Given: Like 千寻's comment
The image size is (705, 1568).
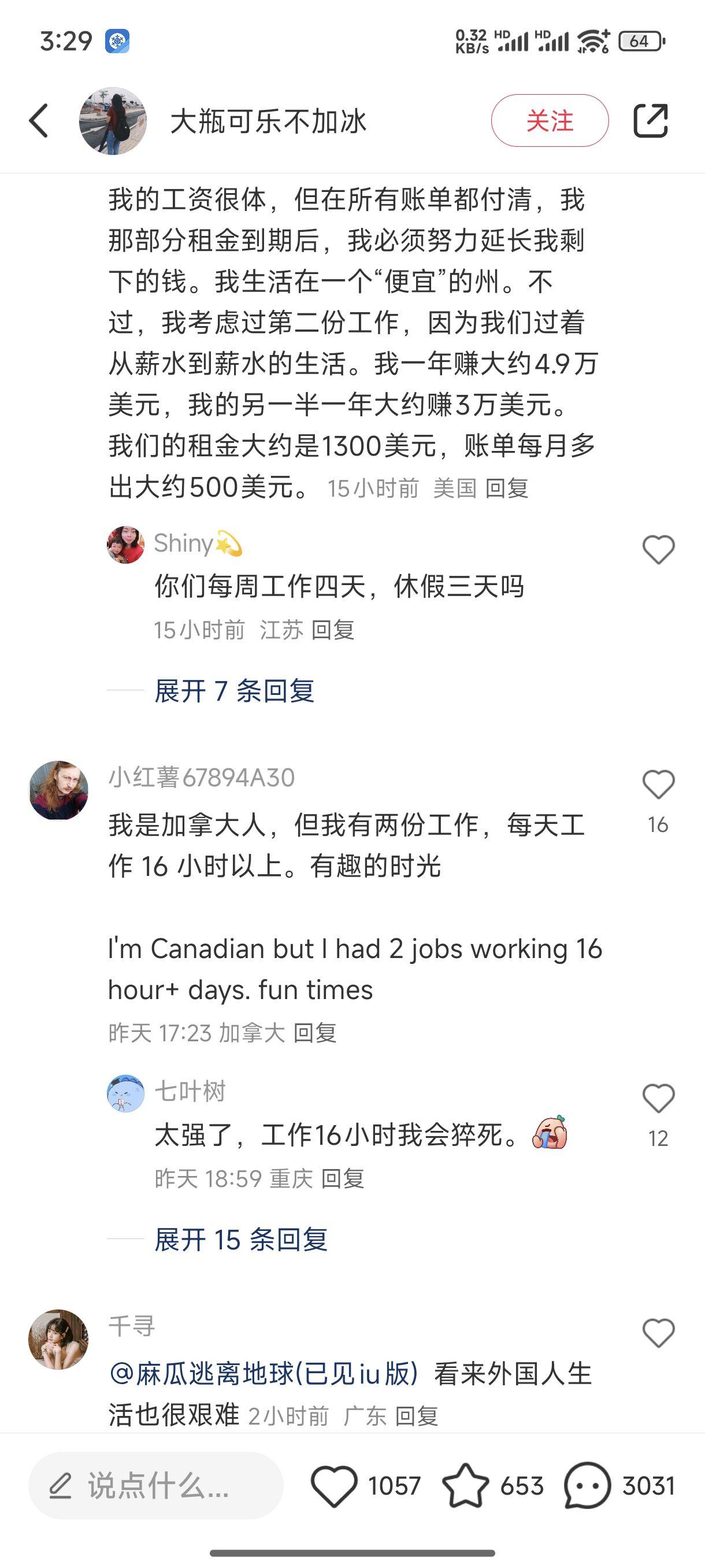Looking at the screenshot, I should pyautogui.click(x=658, y=1333).
